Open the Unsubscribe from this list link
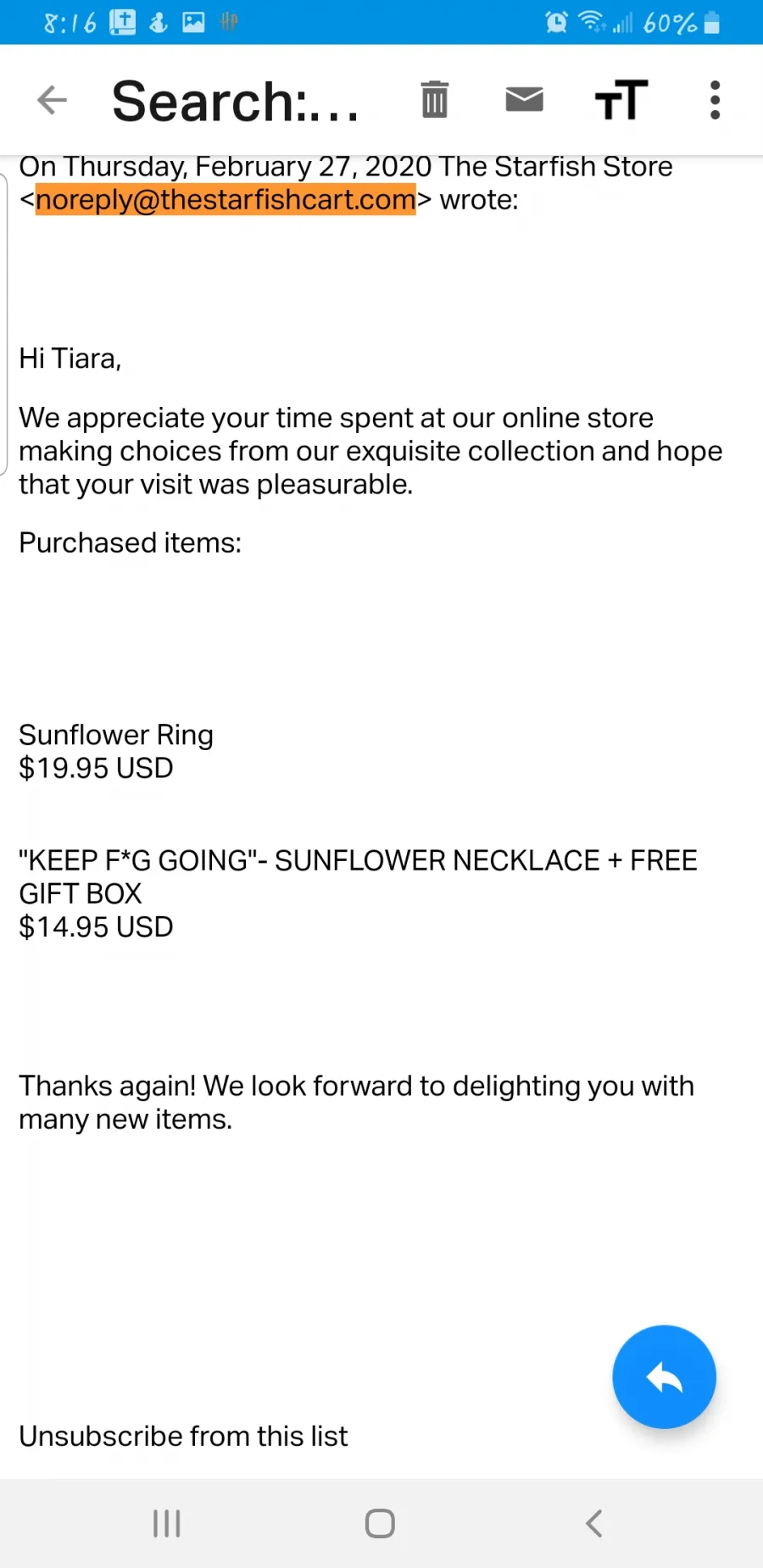 click(x=183, y=1436)
